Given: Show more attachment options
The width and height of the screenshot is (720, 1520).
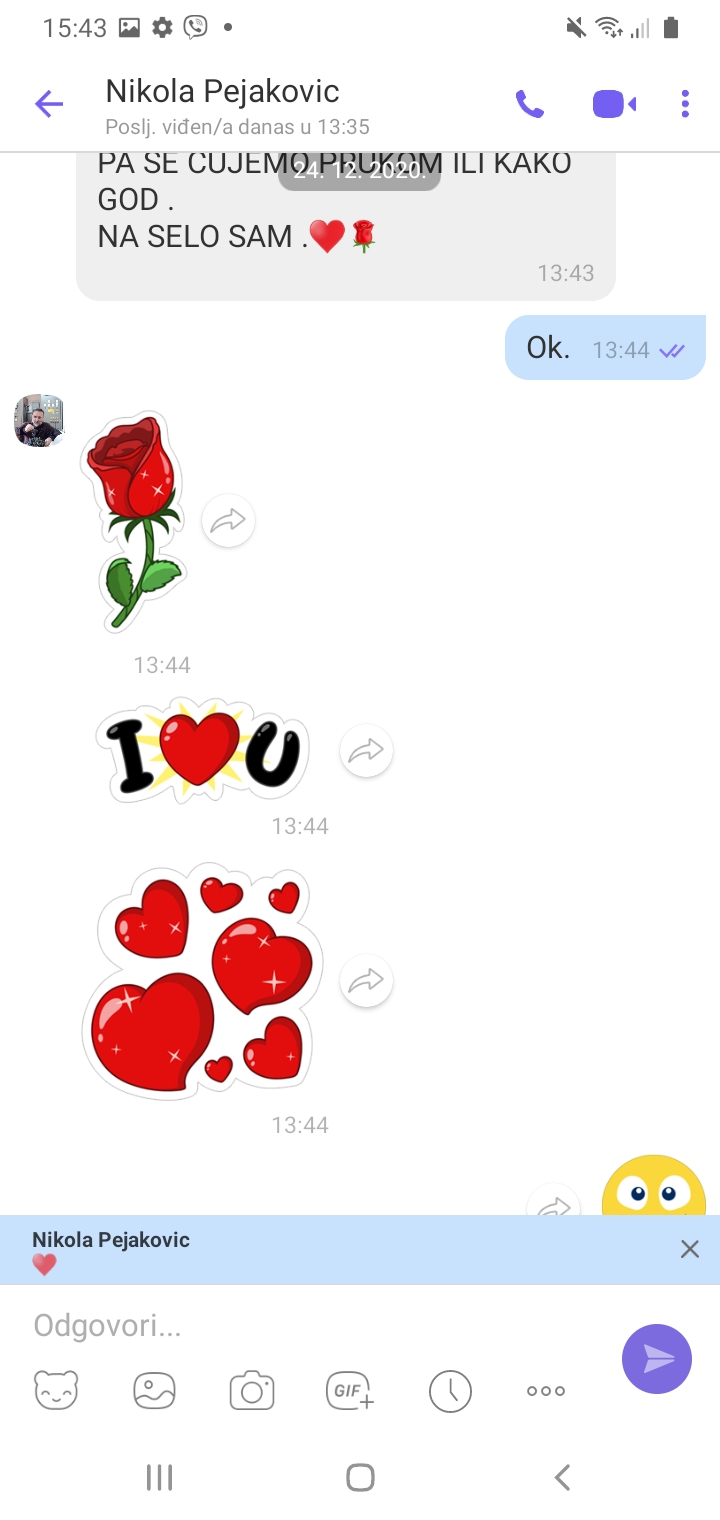Looking at the screenshot, I should [546, 1390].
